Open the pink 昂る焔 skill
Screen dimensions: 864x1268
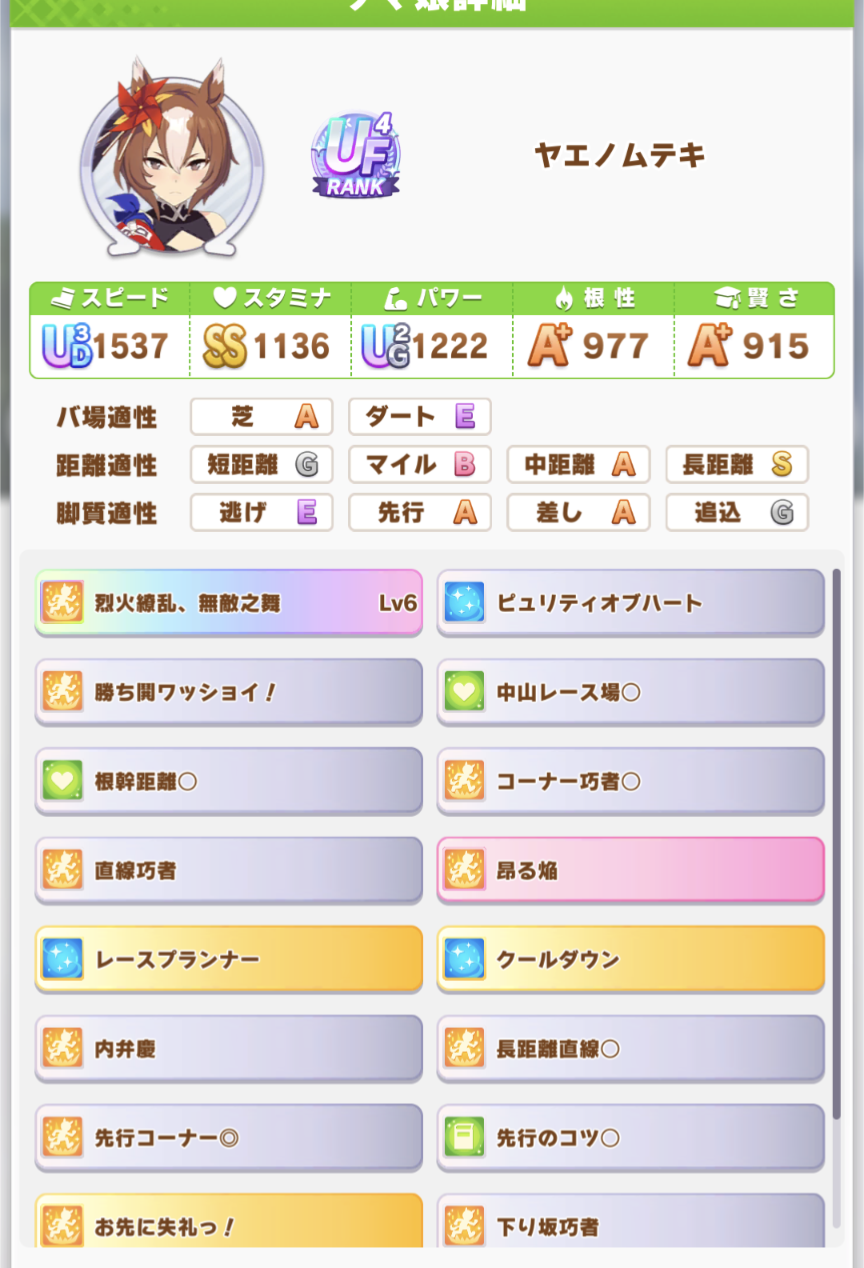point(631,870)
